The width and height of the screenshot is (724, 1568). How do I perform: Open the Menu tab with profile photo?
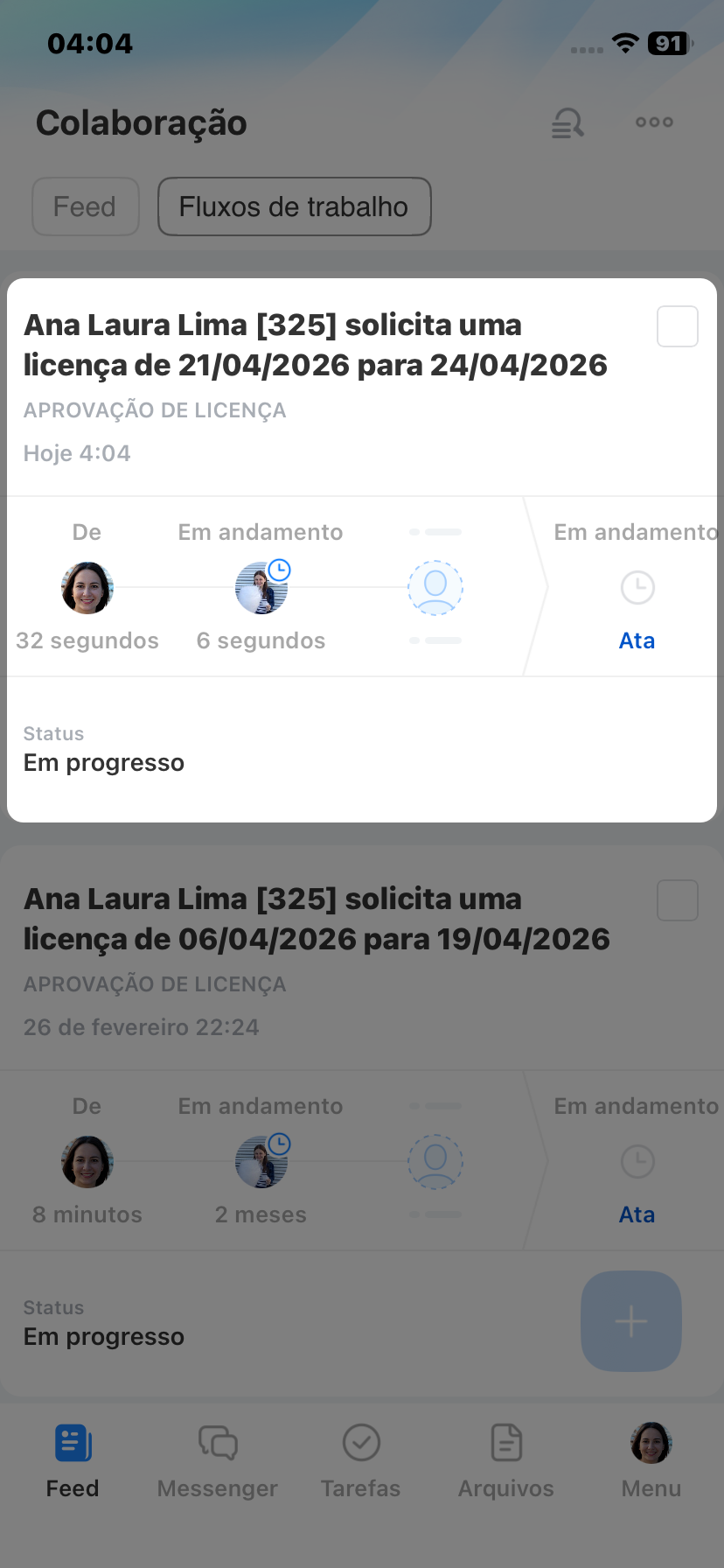651,1459
